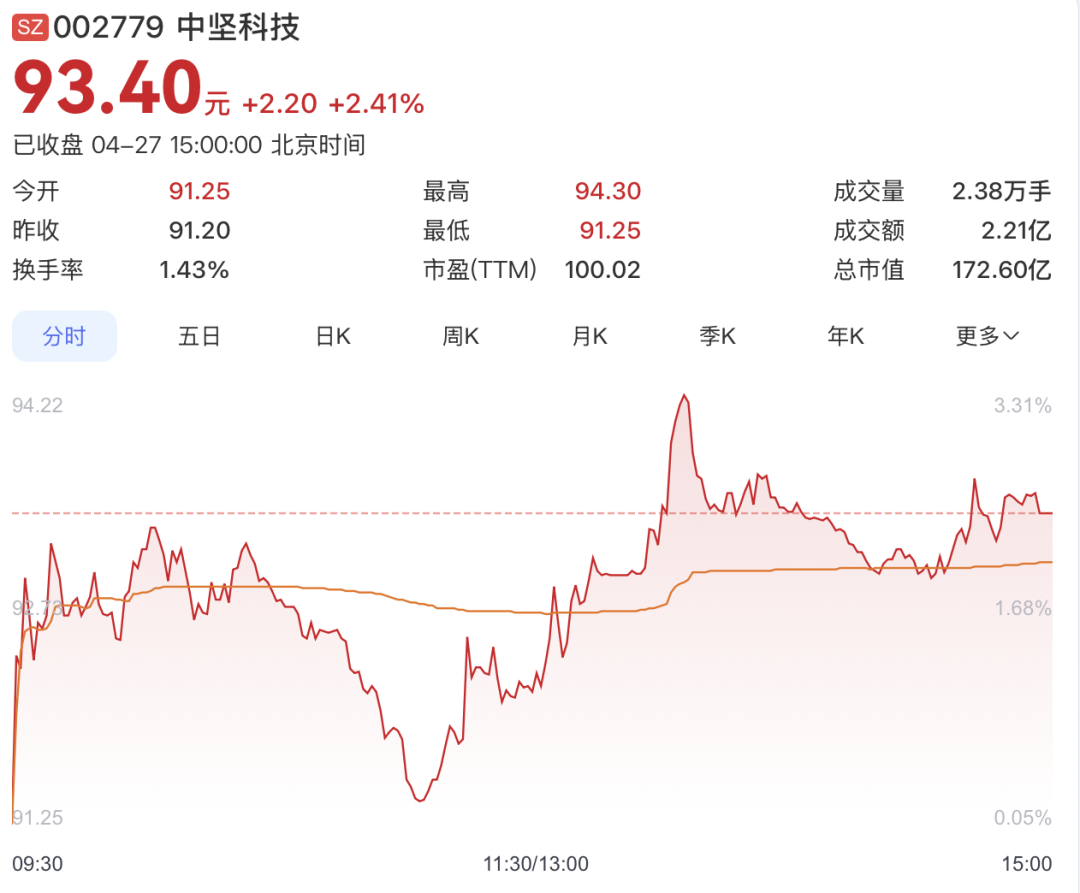Open the 日K chart tab
The image size is (1080, 893).
[x=333, y=336]
